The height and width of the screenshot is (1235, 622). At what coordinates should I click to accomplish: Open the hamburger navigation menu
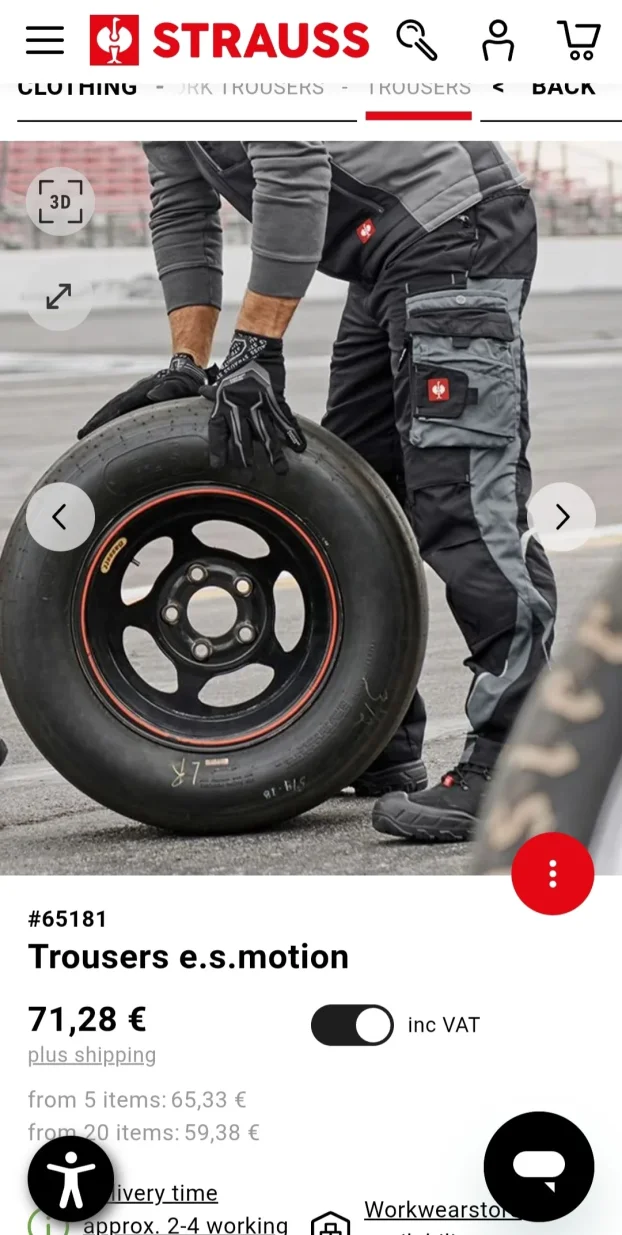click(45, 40)
